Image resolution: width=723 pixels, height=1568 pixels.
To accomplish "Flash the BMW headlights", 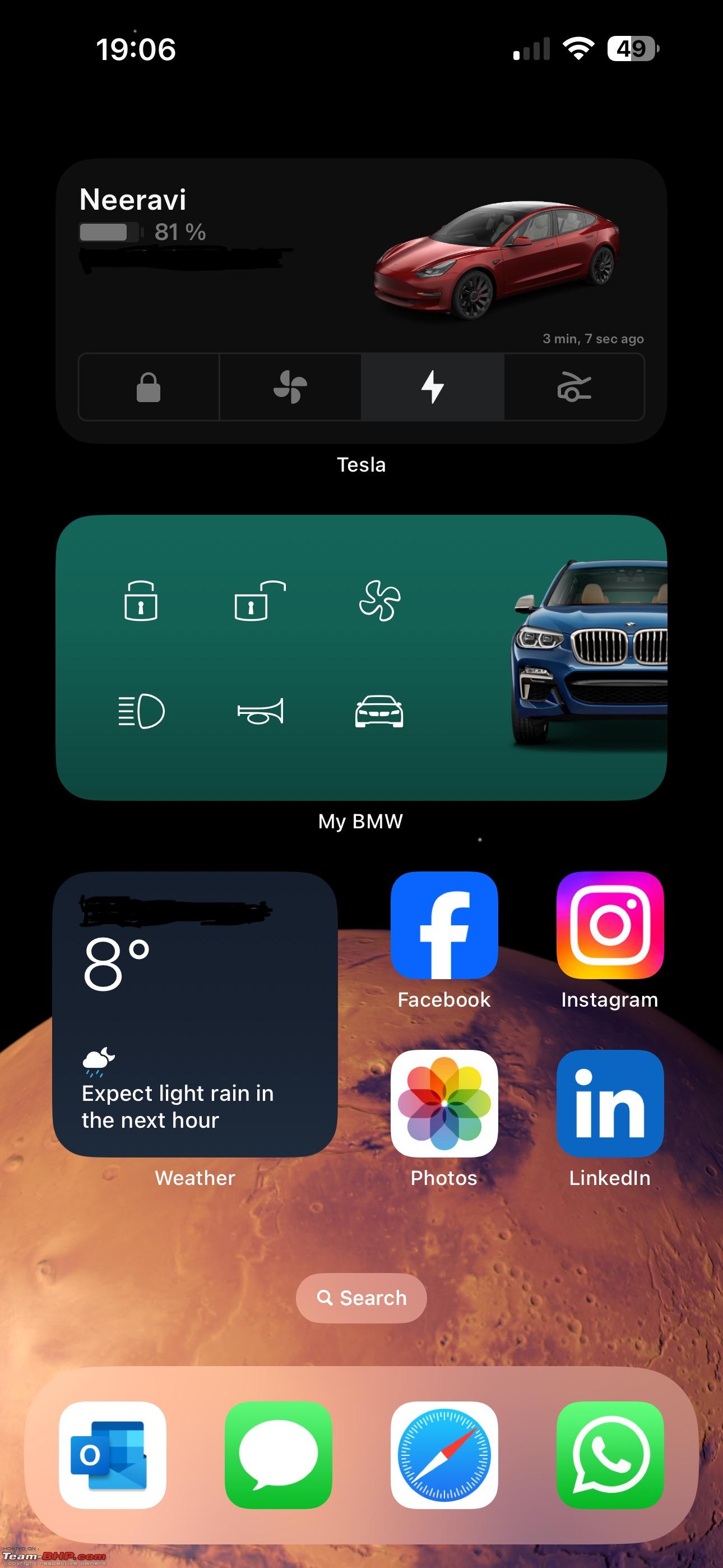I will (x=141, y=711).
